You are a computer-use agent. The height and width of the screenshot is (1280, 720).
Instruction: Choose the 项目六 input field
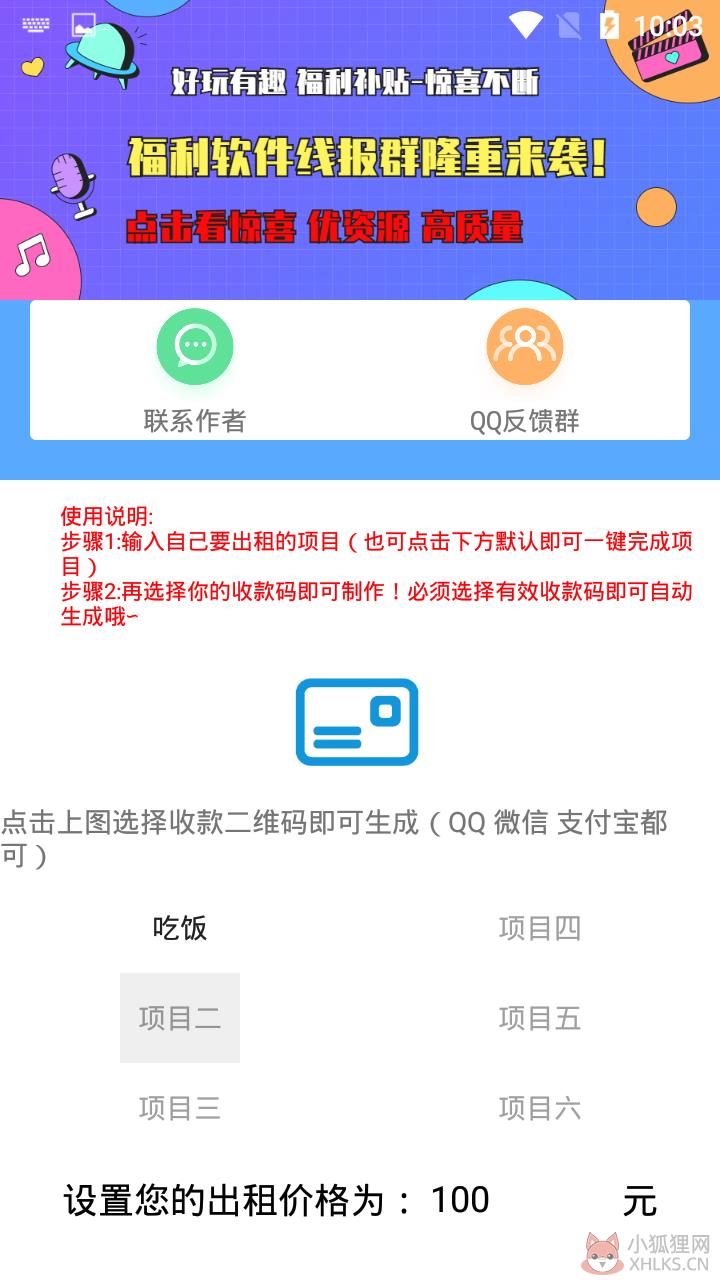(540, 1108)
